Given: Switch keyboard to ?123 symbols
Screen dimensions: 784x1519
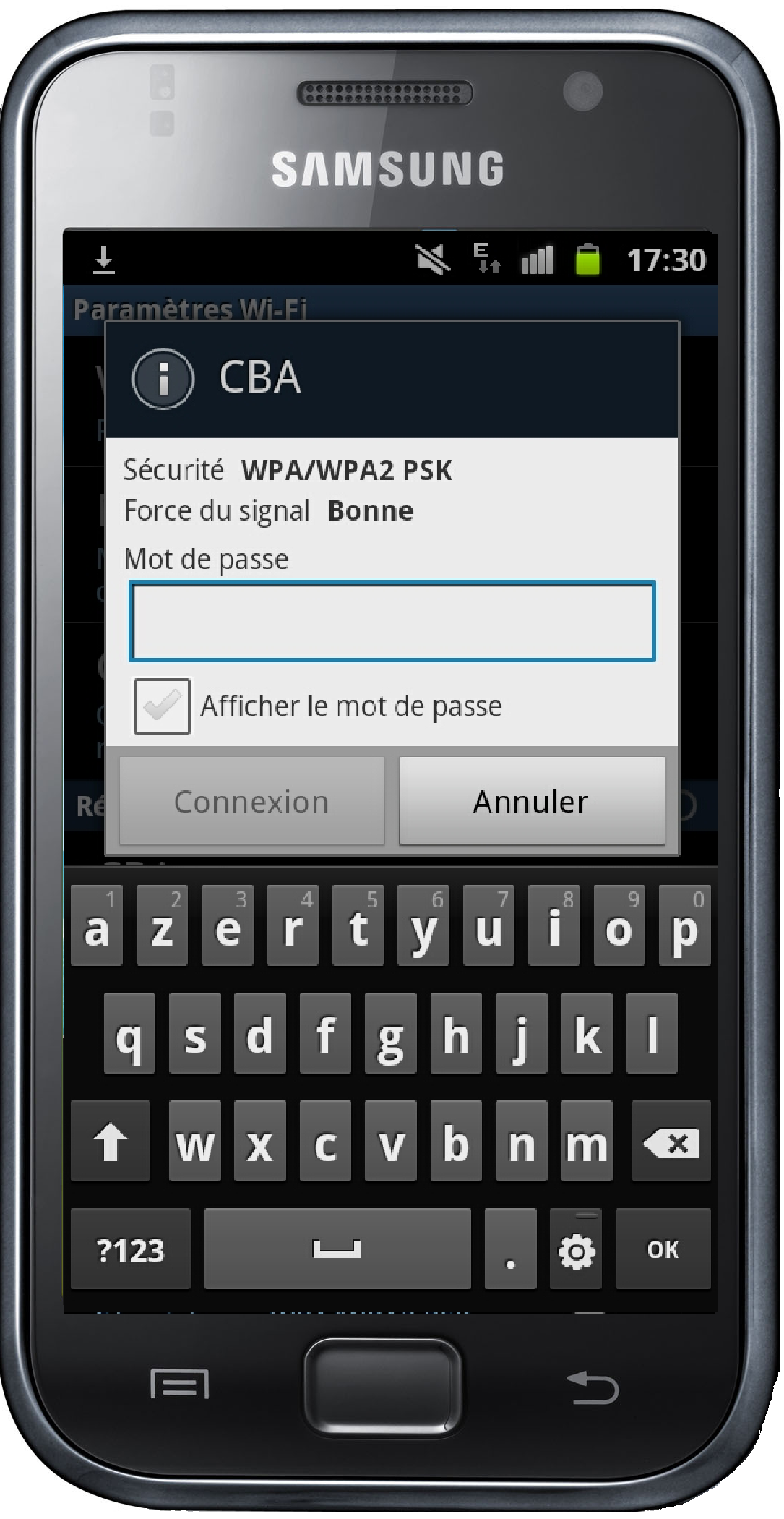Looking at the screenshot, I should coord(131,1249).
